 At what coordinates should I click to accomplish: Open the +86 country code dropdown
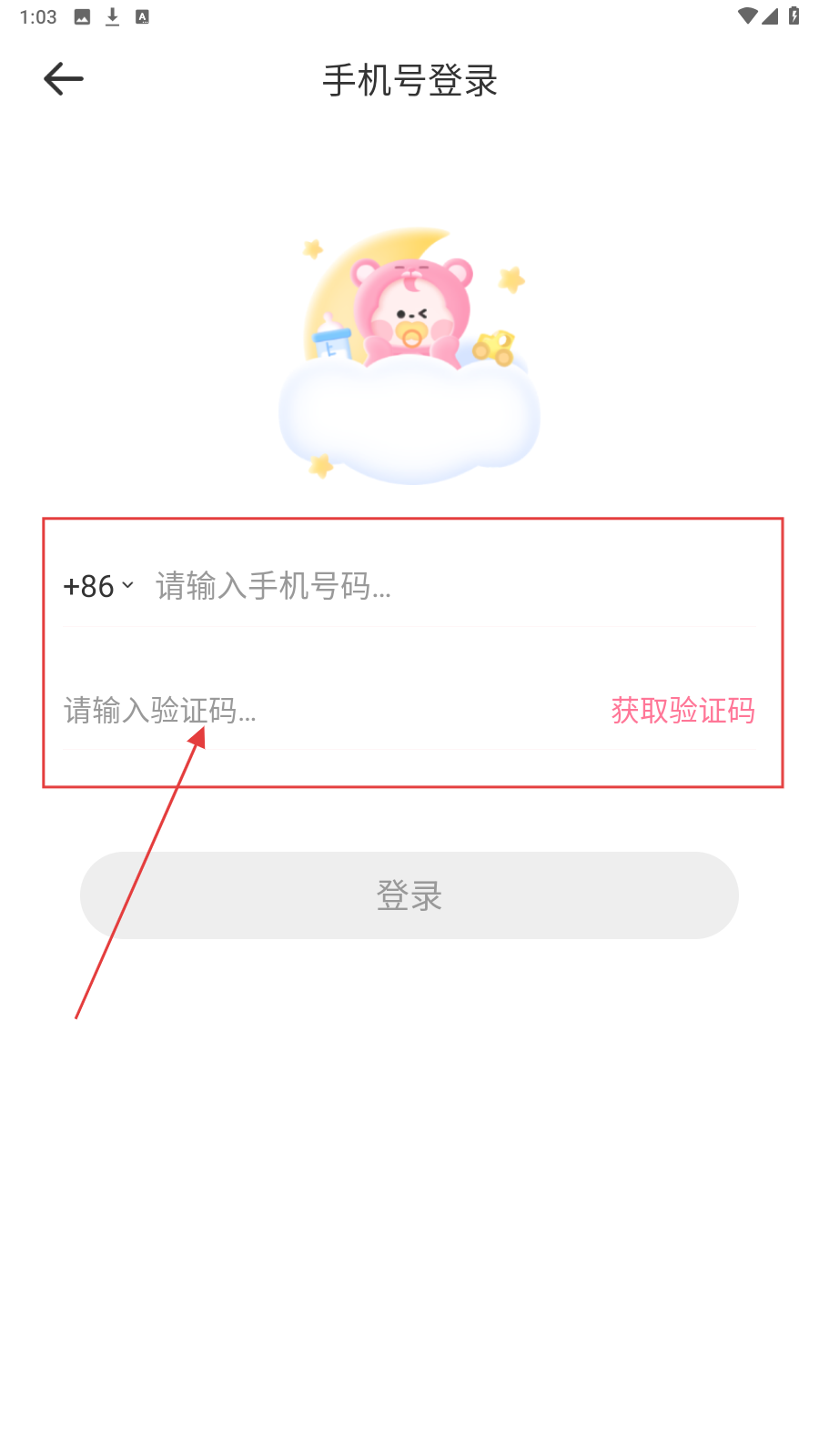point(98,586)
